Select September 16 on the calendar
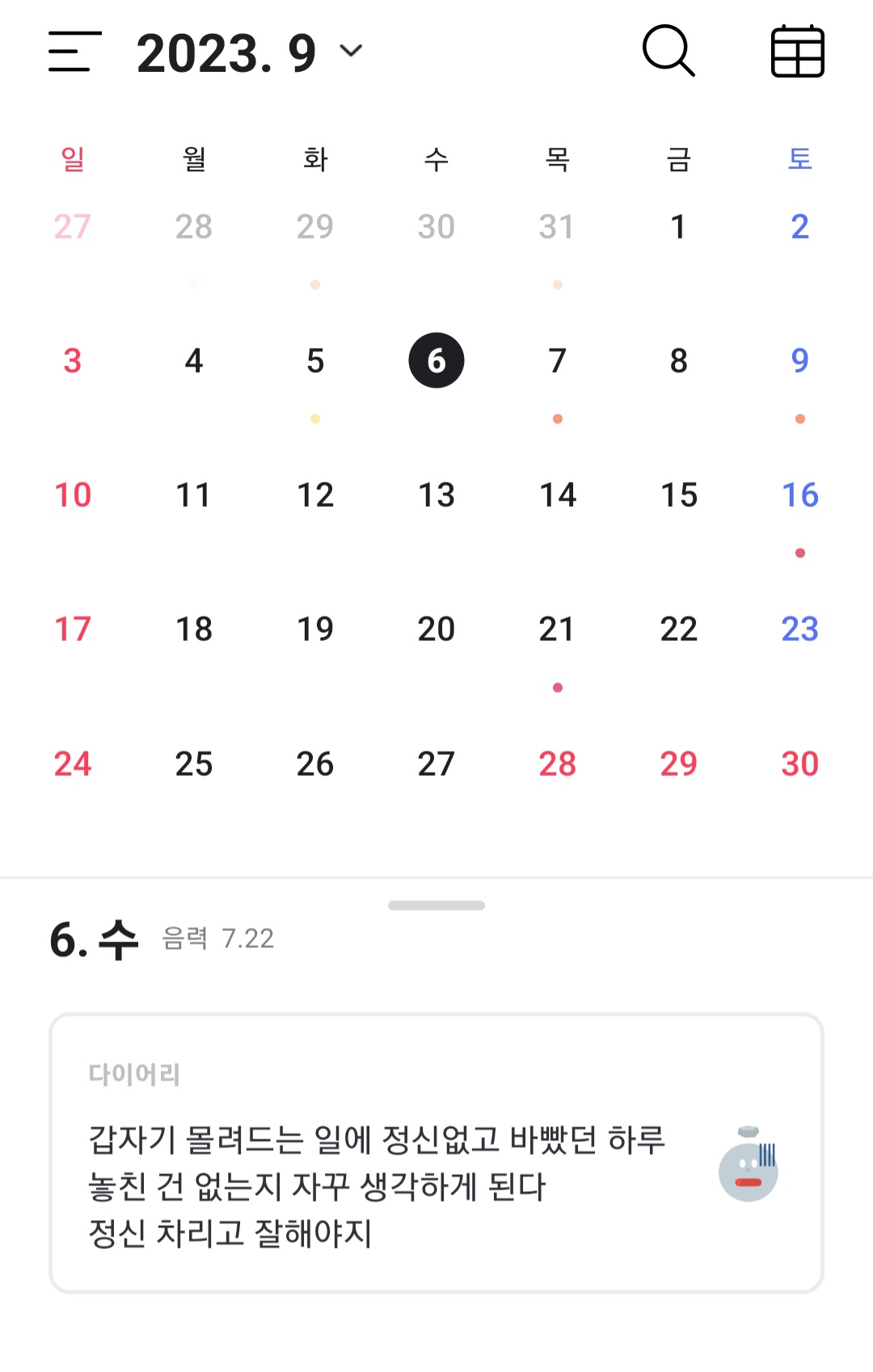The height and width of the screenshot is (1372, 873). (799, 495)
